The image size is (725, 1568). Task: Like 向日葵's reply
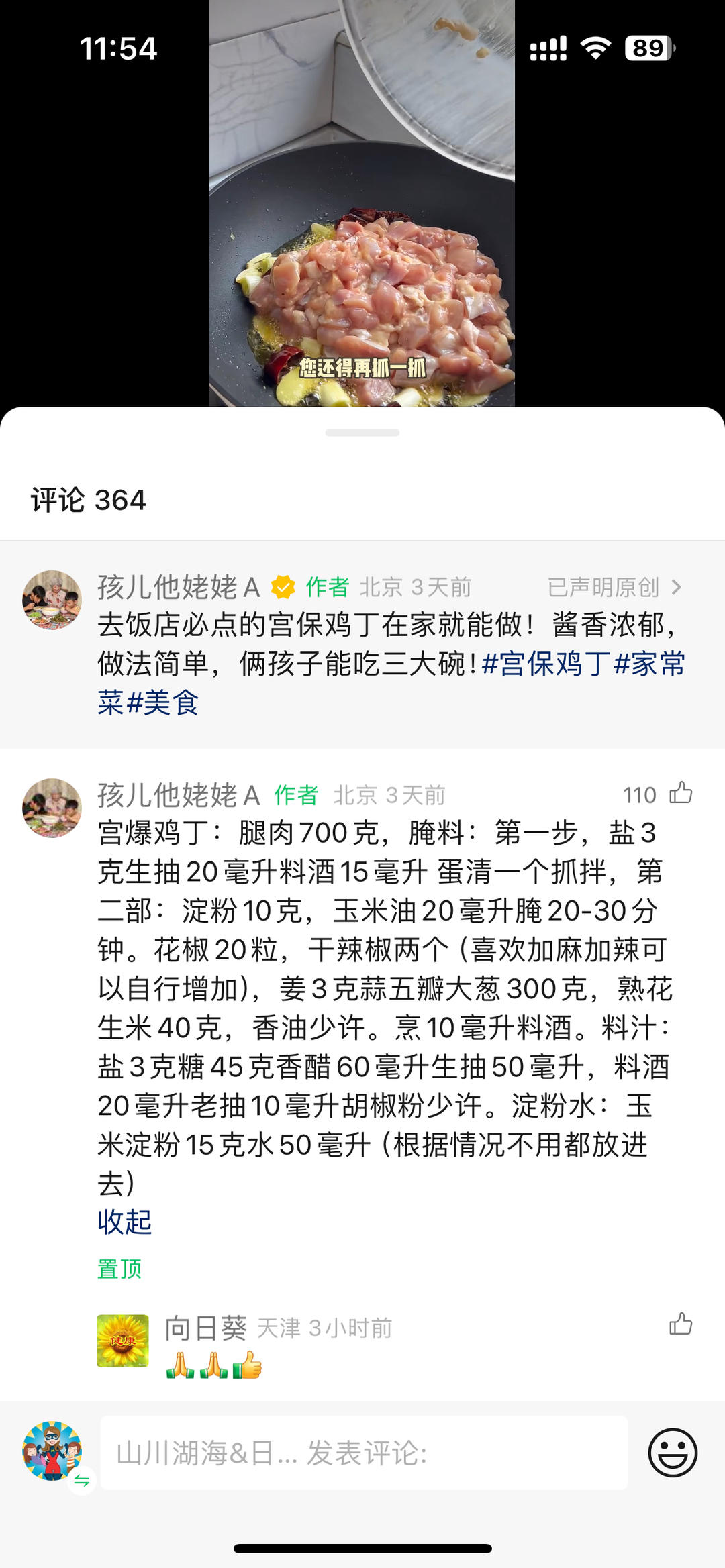680,1324
